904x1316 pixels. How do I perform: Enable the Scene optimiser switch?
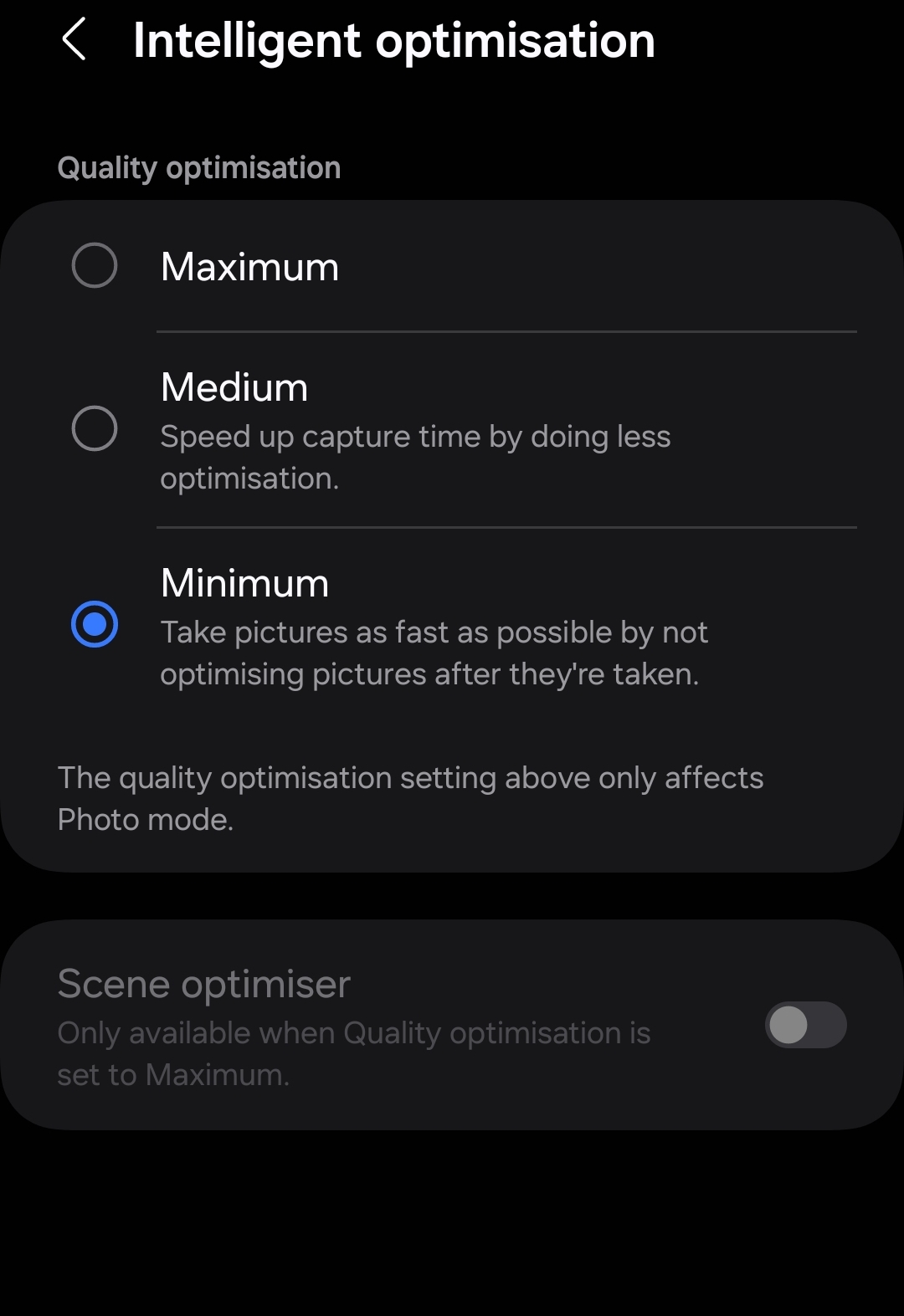coord(804,1025)
